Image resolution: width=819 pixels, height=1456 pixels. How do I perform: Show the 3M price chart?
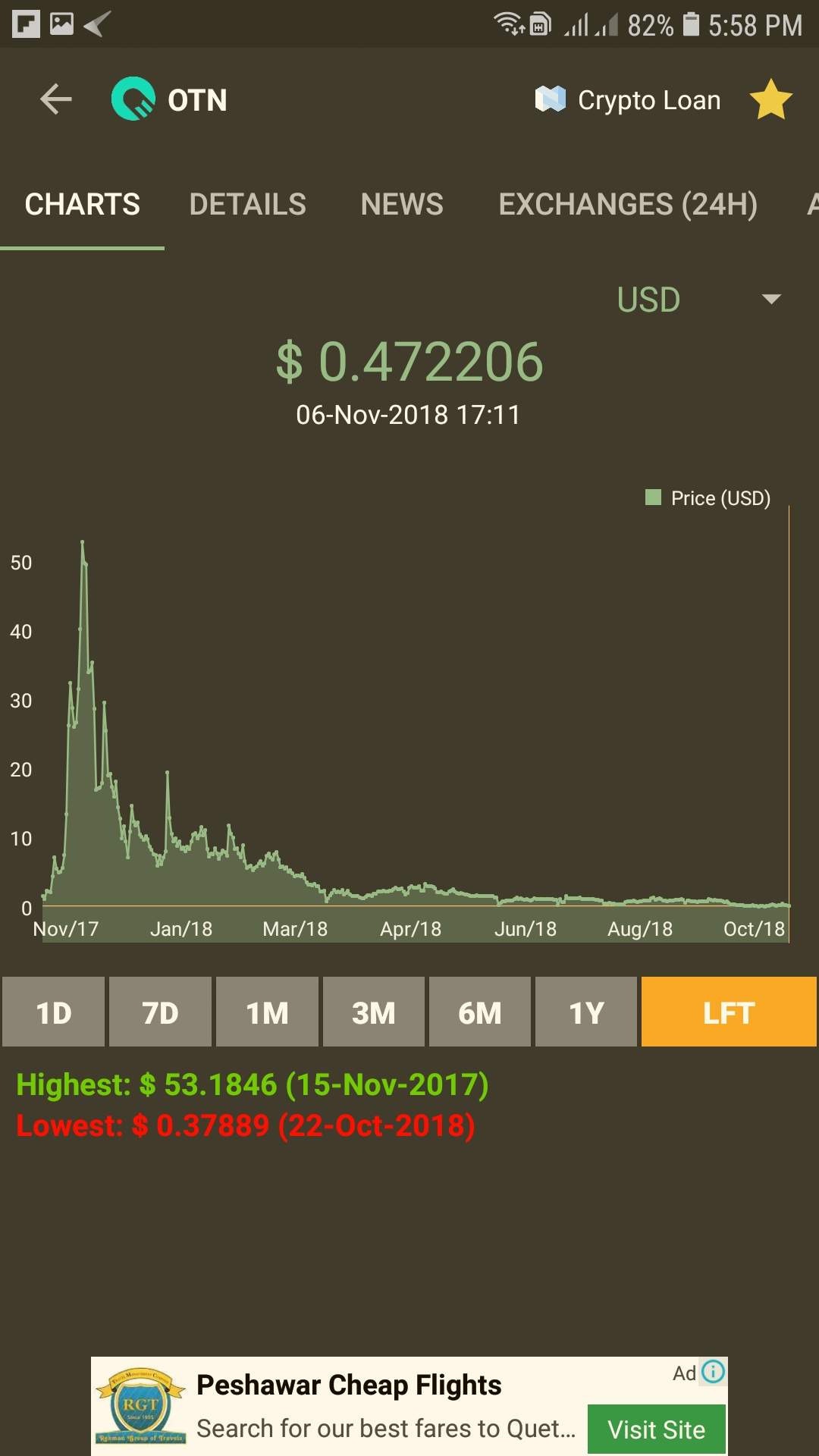[373, 1012]
